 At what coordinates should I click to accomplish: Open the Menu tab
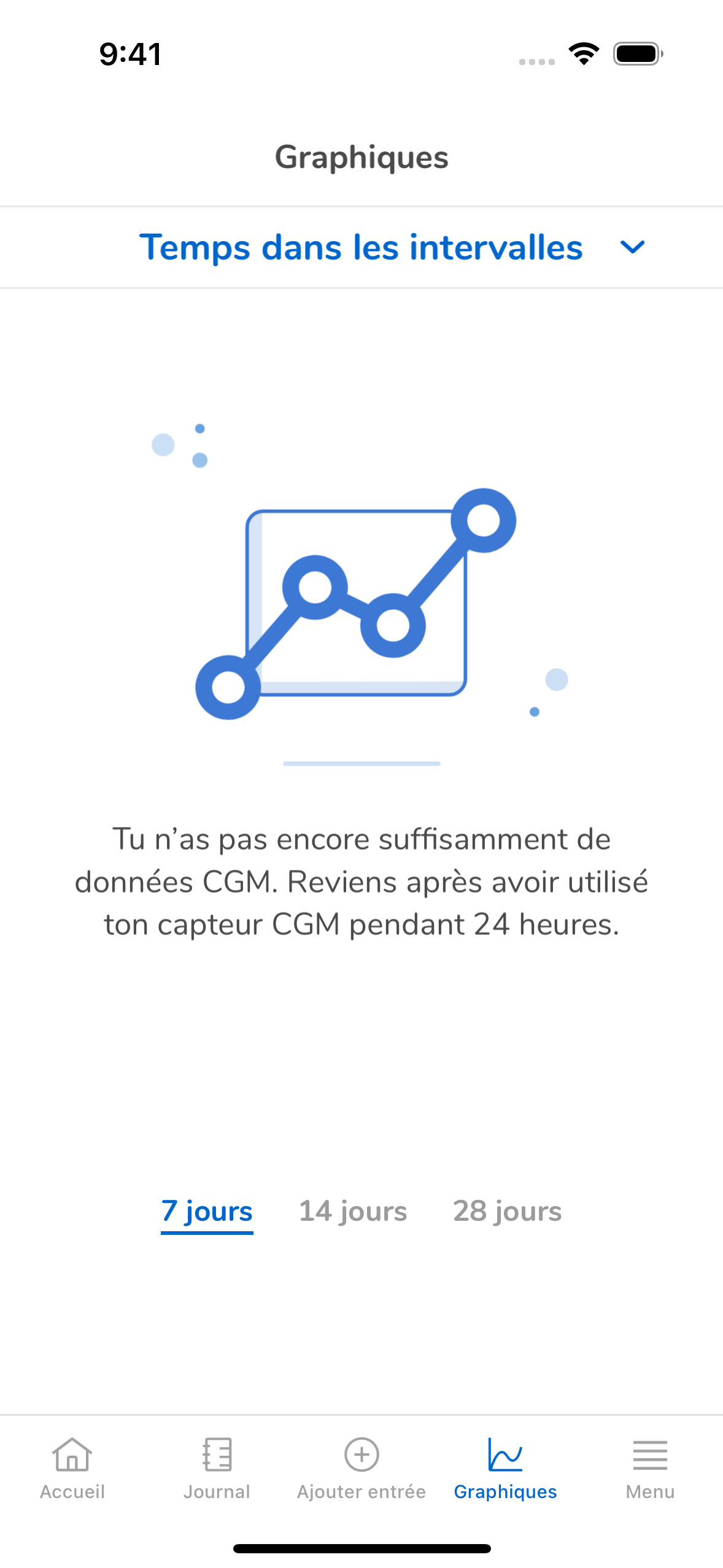click(x=650, y=1468)
